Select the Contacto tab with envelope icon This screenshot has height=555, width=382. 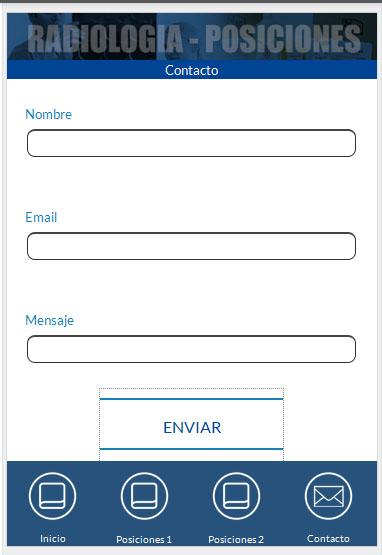tap(328, 508)
